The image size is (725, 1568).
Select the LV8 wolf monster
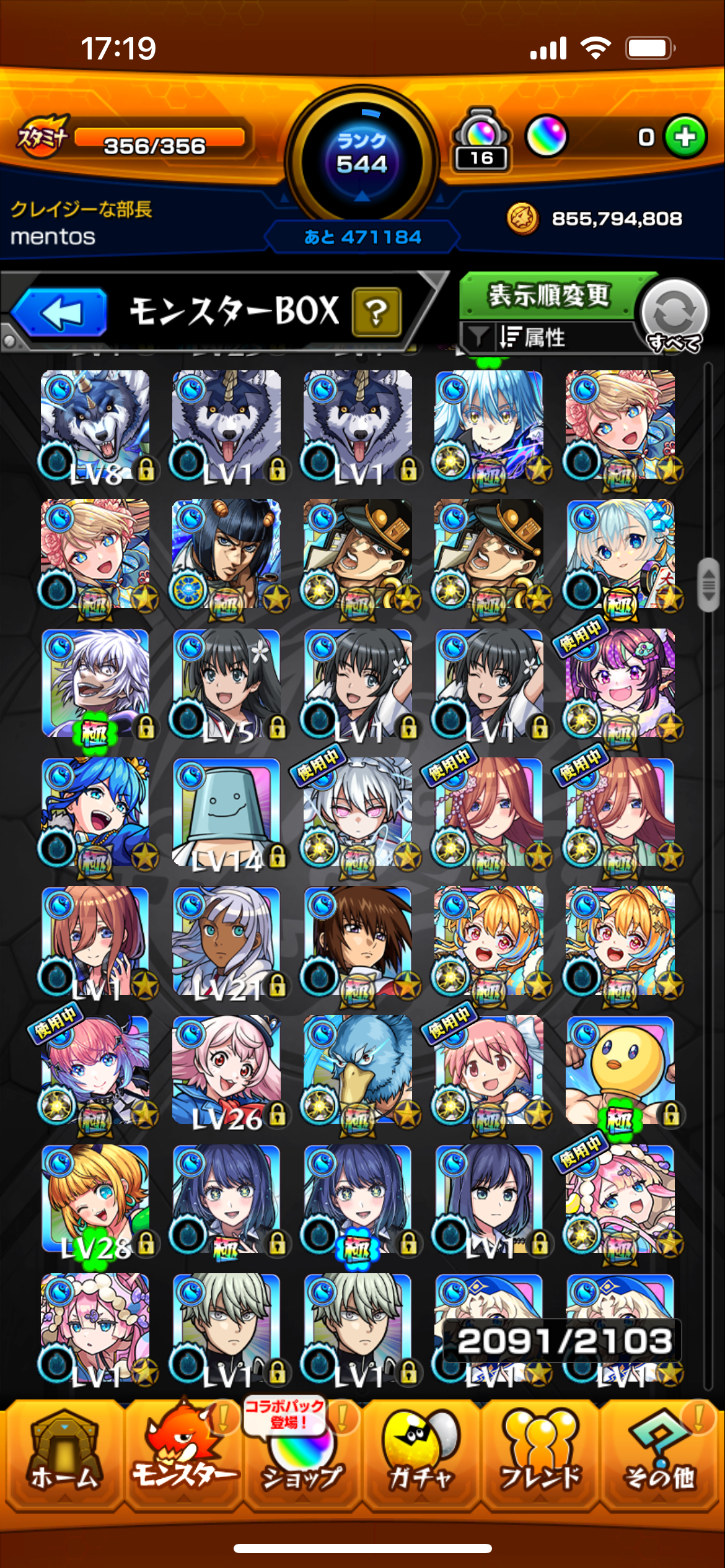pos(95,427)
